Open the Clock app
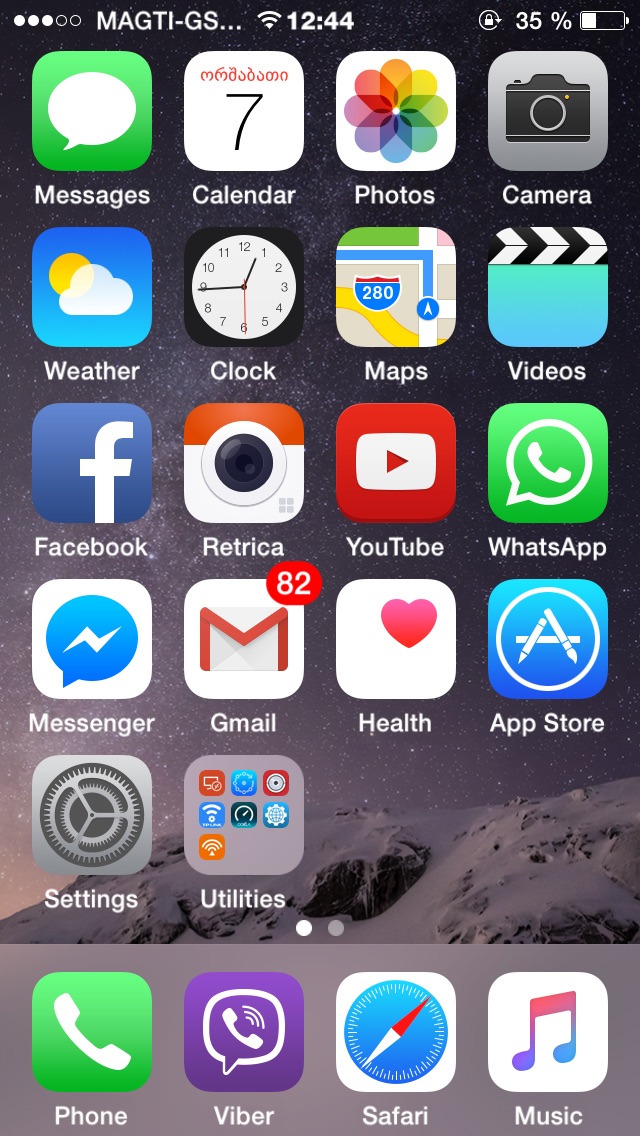 [x=244, y=287]
